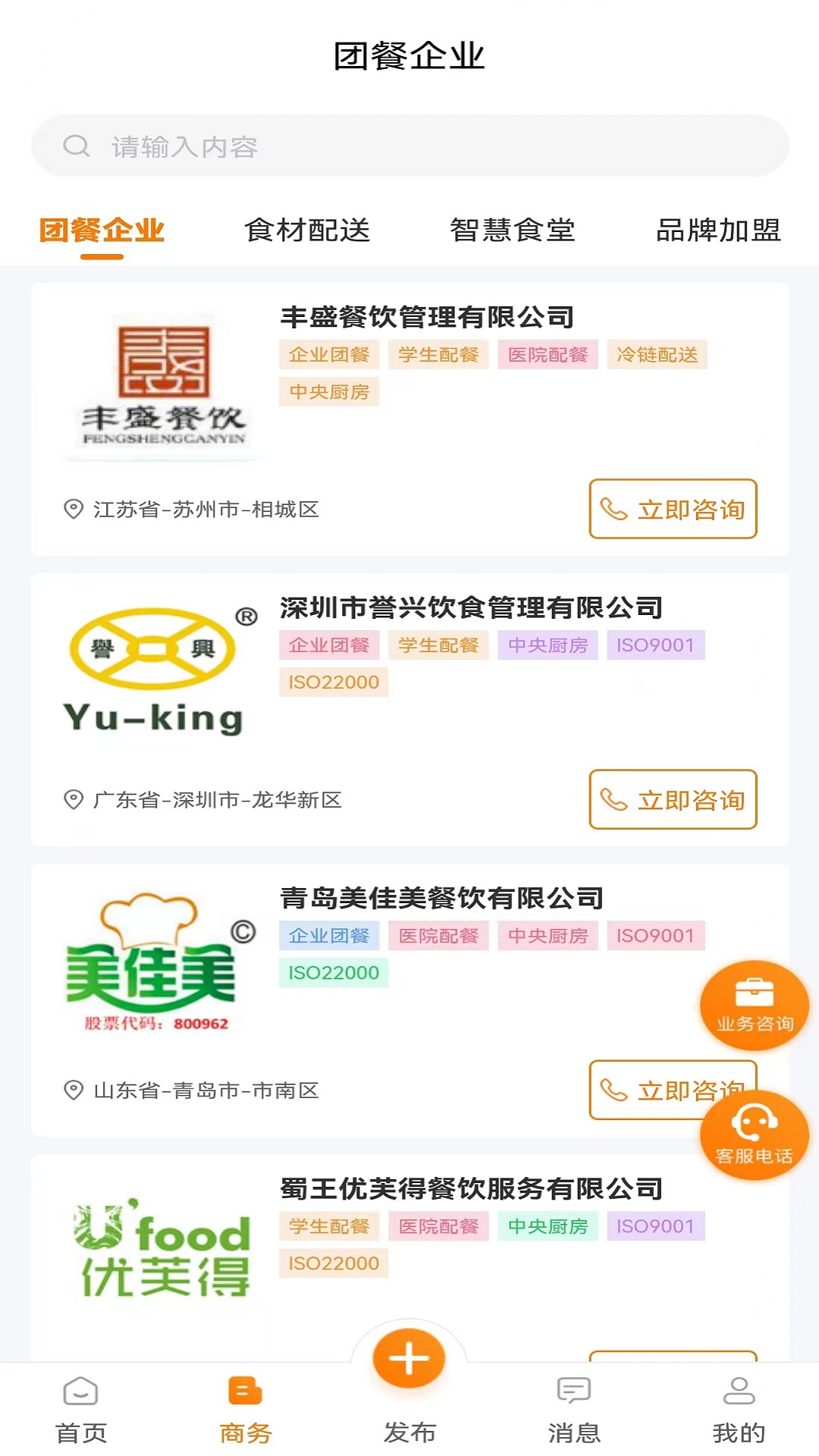Image resolution: width=819 pixels, height=1456 pixels.
Task: Click the location pin beside 江苏省-苏州市-相城区
Action: click(72, 510)
